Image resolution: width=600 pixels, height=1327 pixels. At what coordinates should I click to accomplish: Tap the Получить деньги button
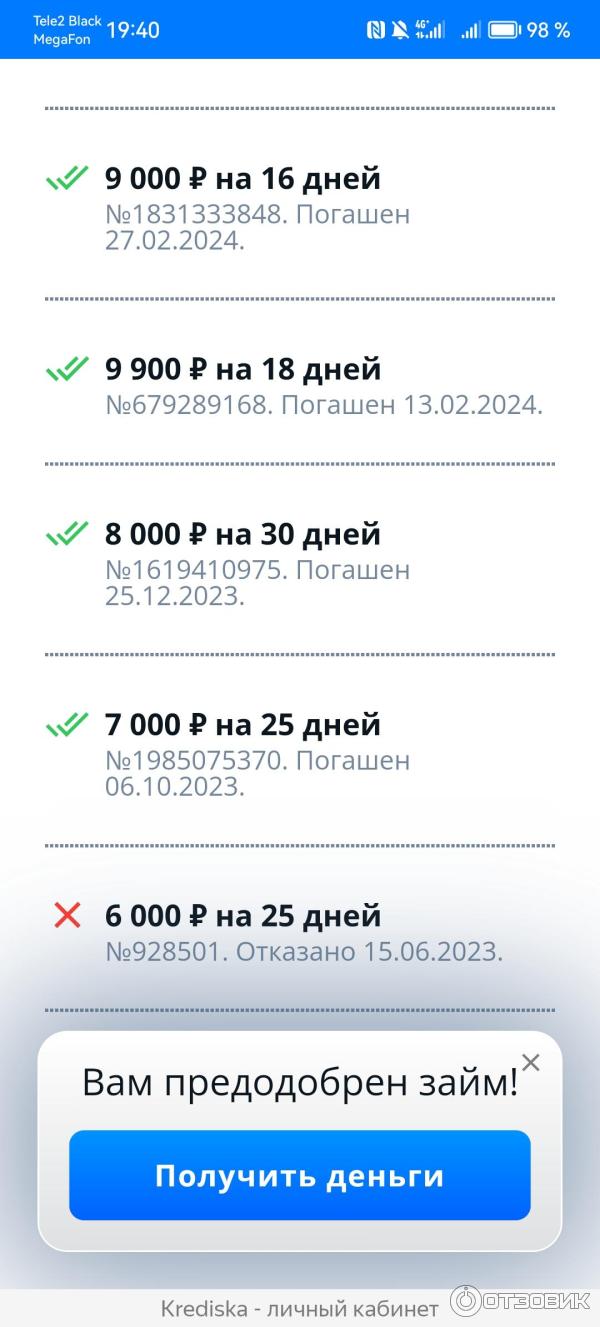click(x=299, y=1175)
